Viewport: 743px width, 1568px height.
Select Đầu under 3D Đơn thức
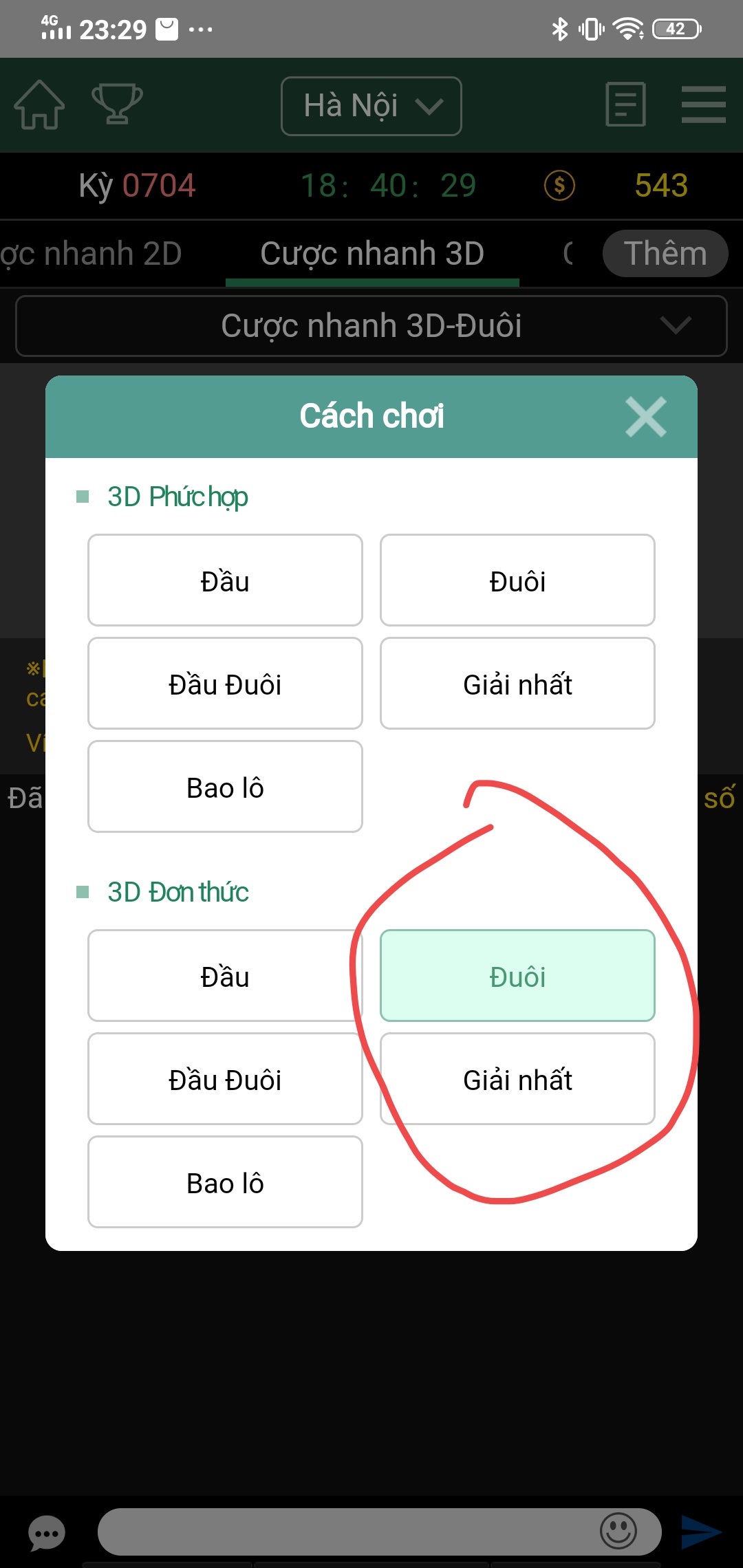[225, 976]
